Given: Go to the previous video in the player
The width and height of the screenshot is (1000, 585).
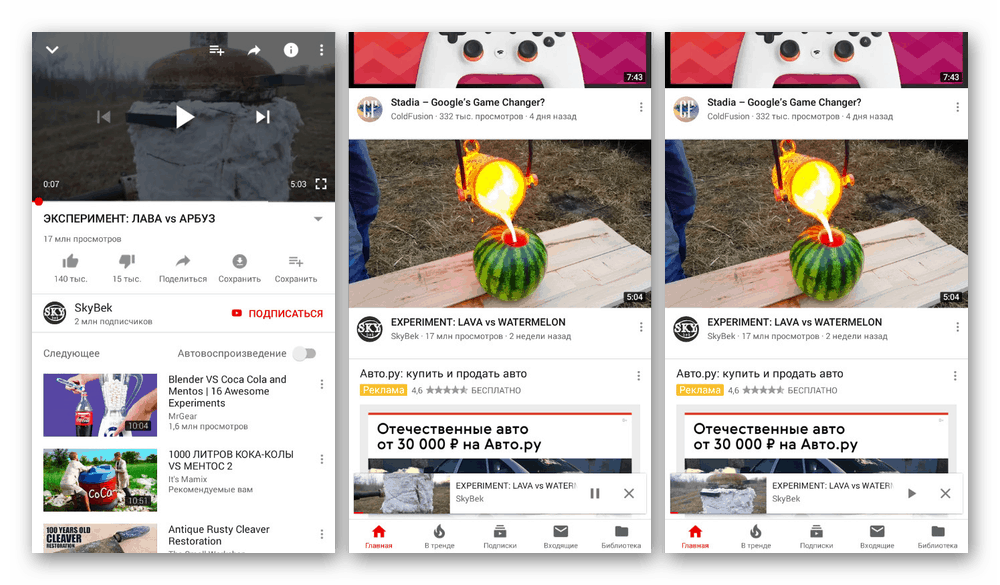Looking at the screenshot, I should pyautogui.click(x=103, y=117).
